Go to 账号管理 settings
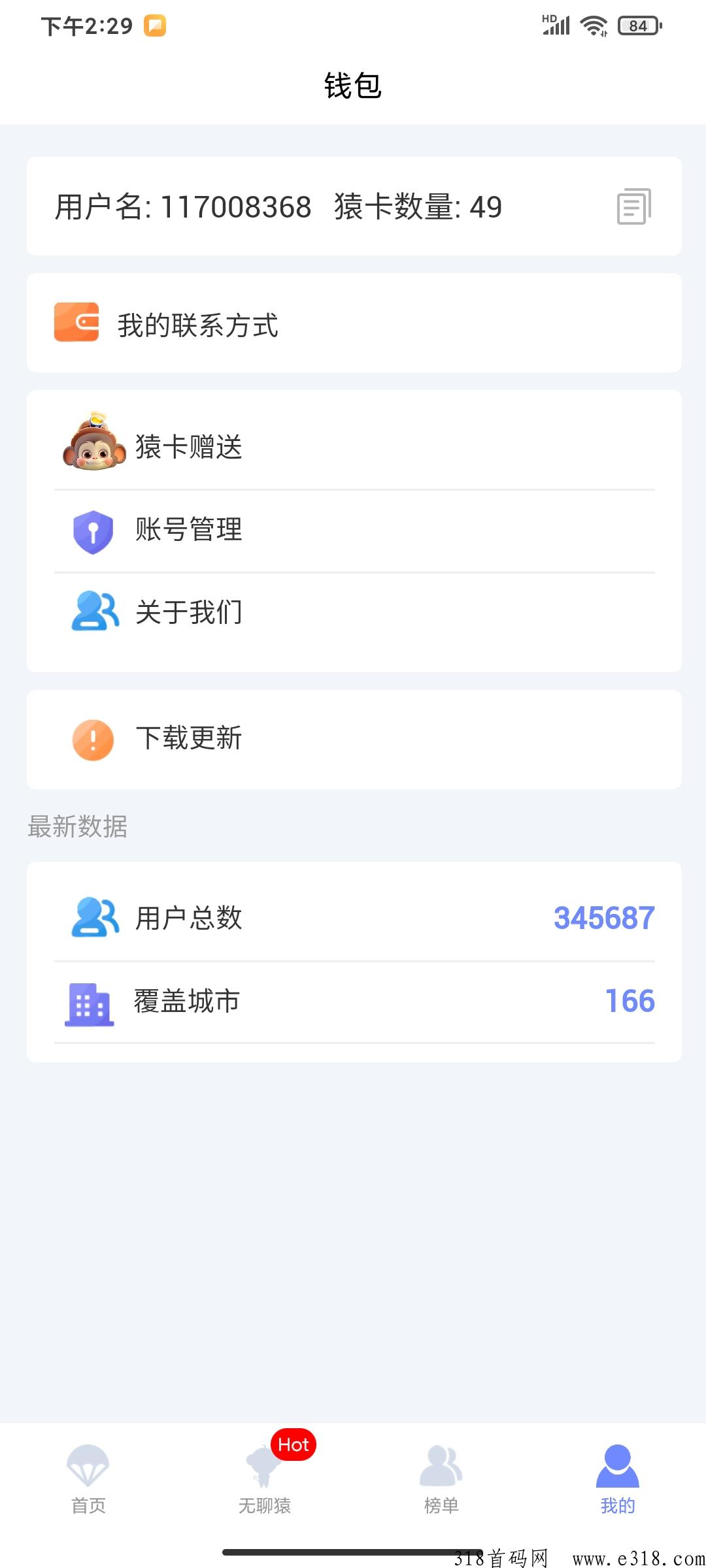Image resolution: width=706 pixels, height=1568 pixels. [x=353, y=530]
